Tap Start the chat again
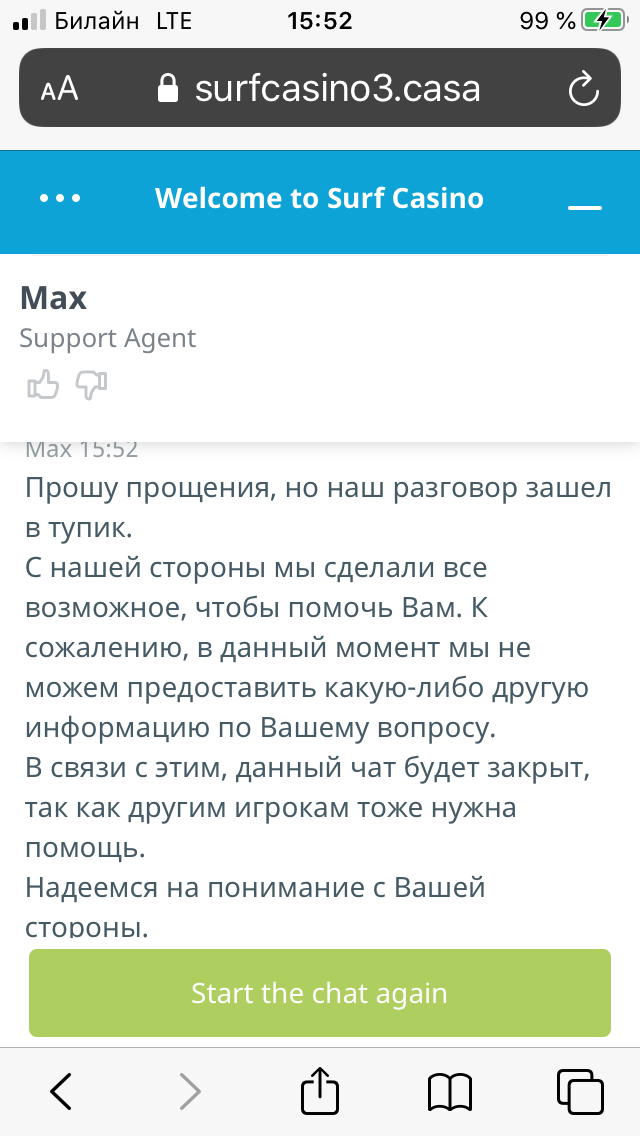Screen dimensions: 640x1136 320,993
